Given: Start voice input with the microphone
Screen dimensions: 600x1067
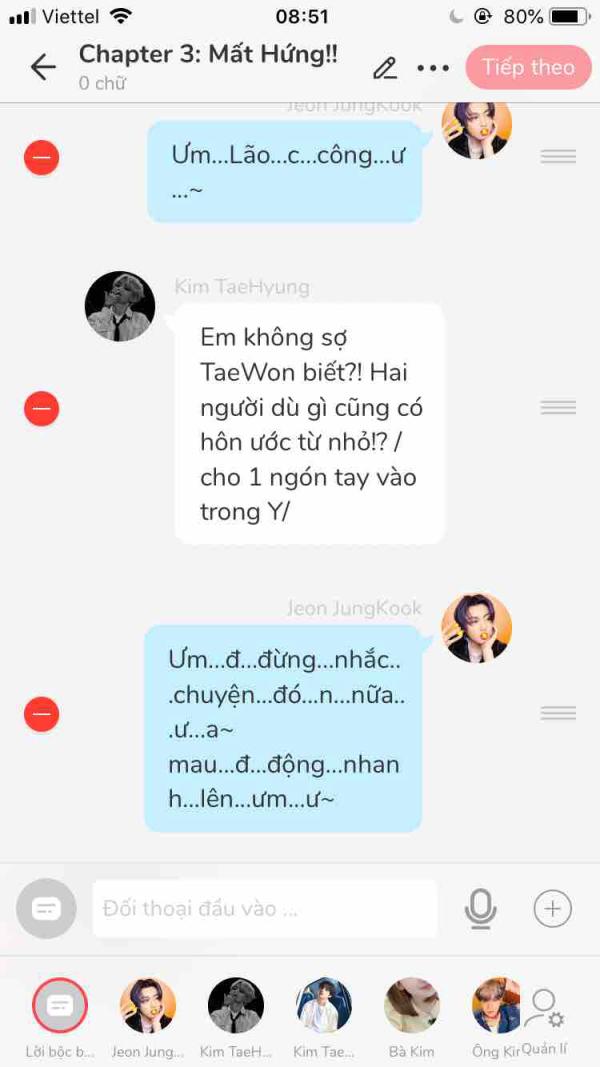Looking at the screenshot, I should [x=481, y=908].
